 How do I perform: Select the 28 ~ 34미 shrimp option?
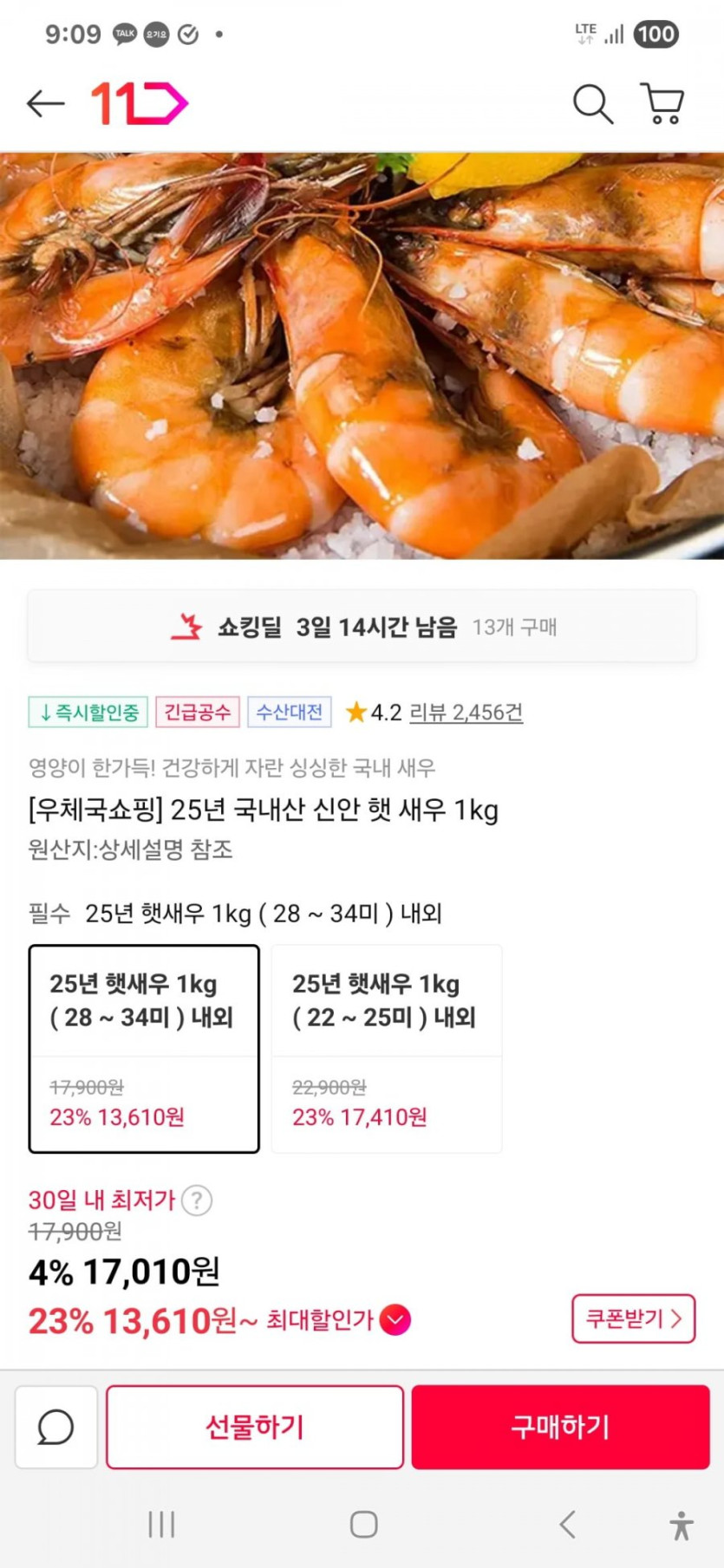pyautogui.click(x=144, y=1048)
